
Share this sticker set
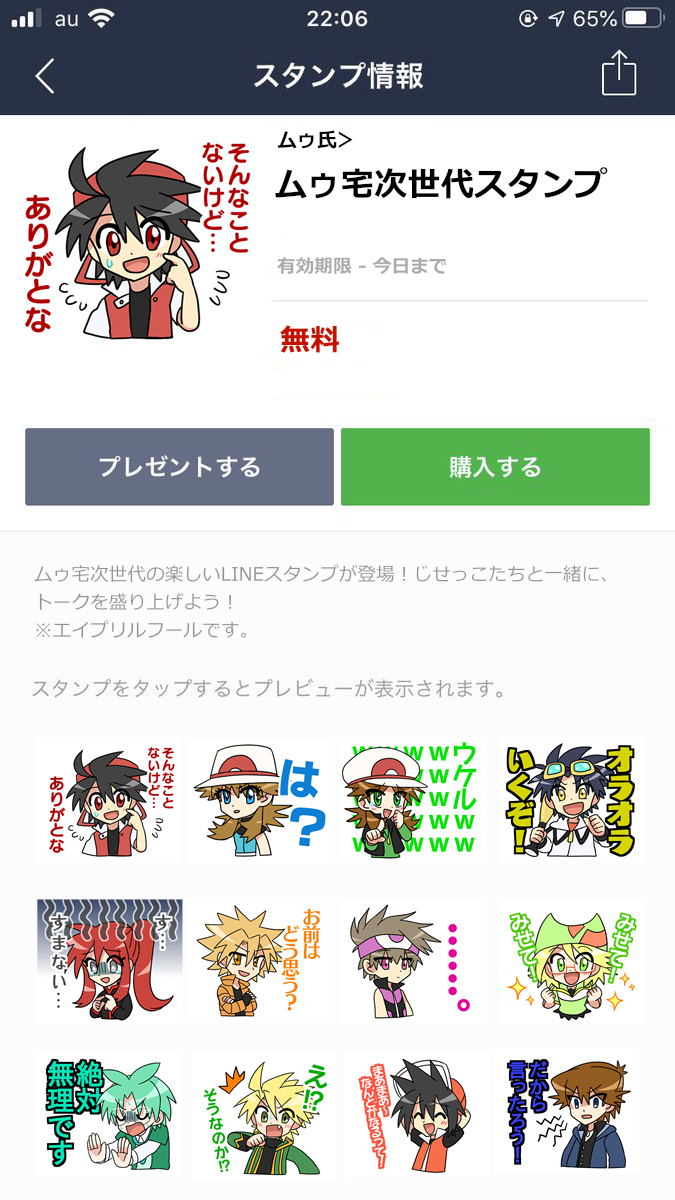pos(619,75)
